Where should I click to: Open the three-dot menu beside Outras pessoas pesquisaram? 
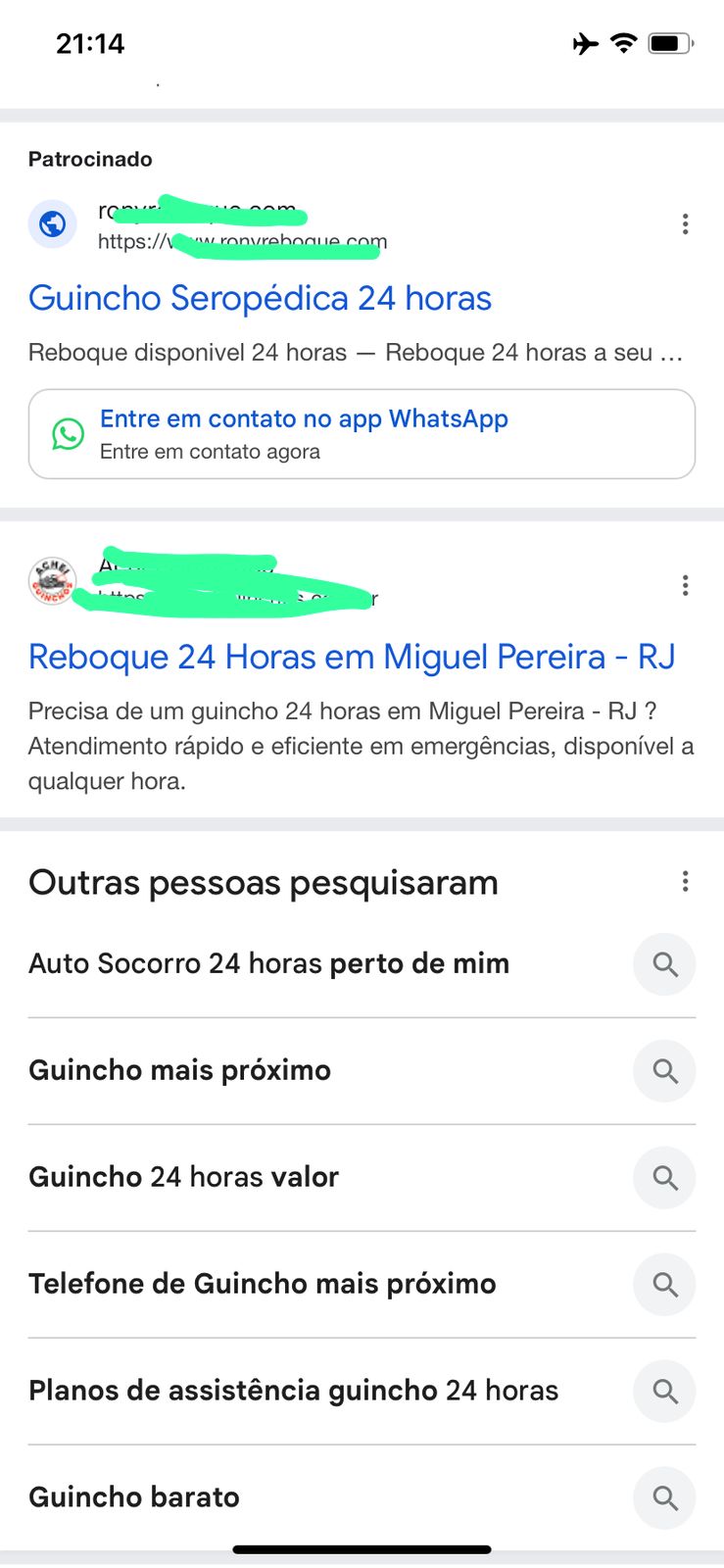[685, 882]
